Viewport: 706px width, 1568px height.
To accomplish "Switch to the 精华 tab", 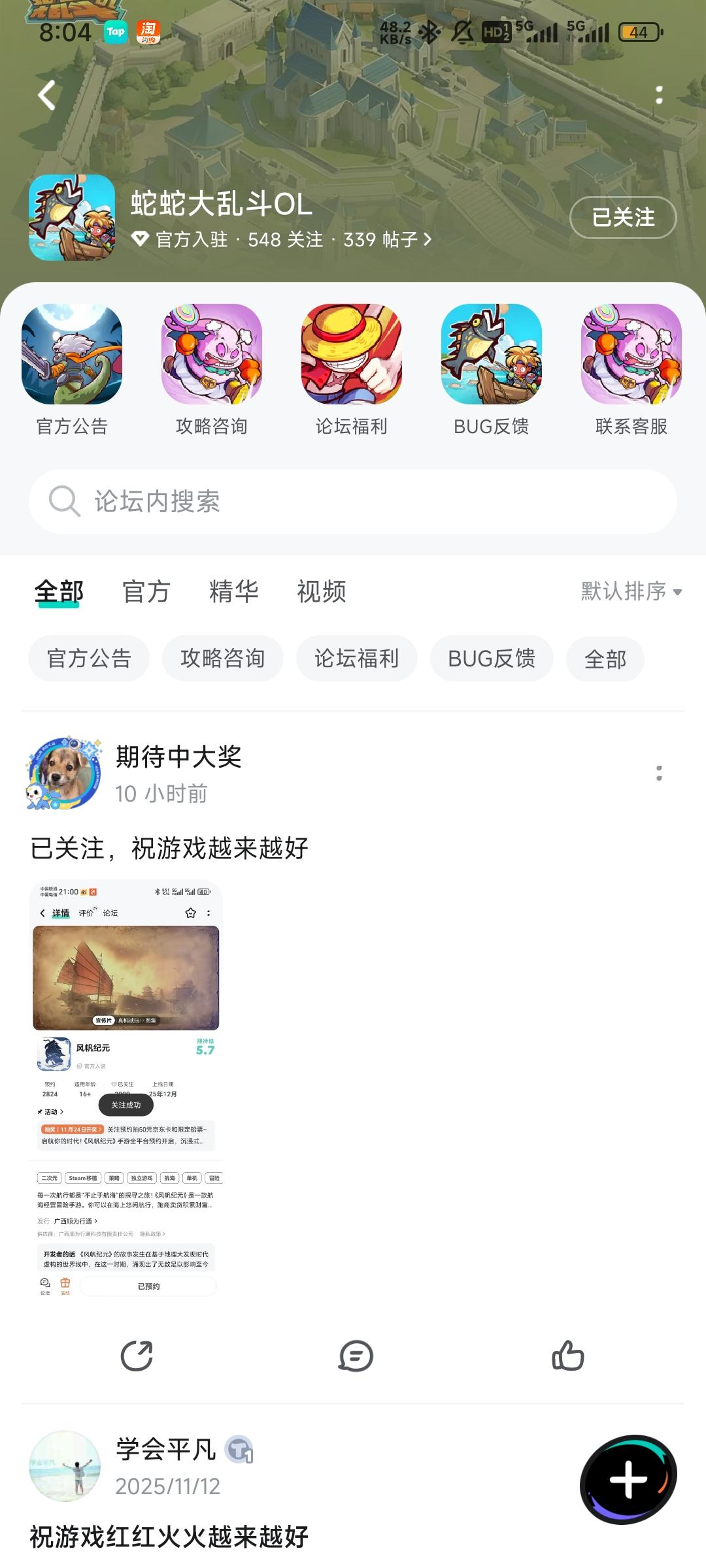I will point(233,592).
